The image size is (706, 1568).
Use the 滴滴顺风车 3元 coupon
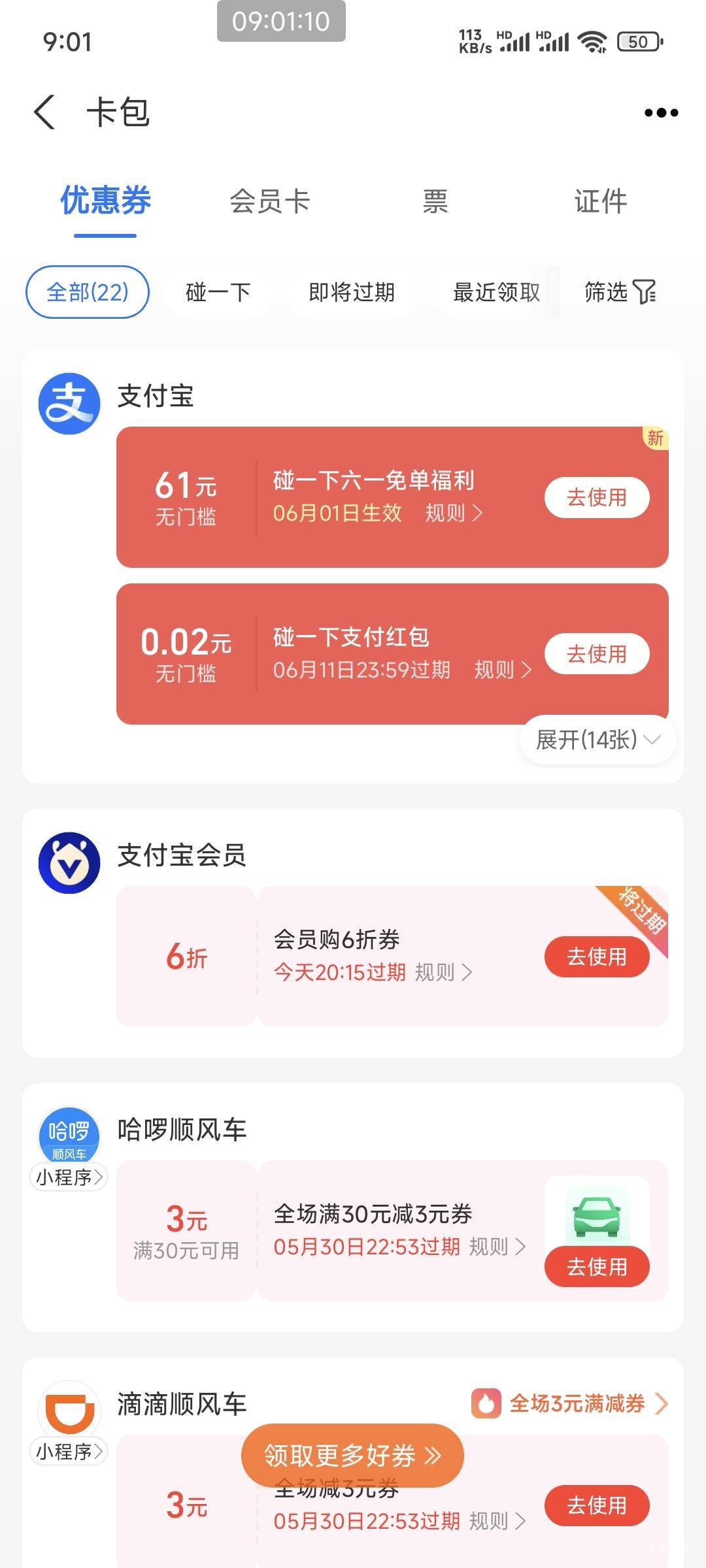[597, 1505]
